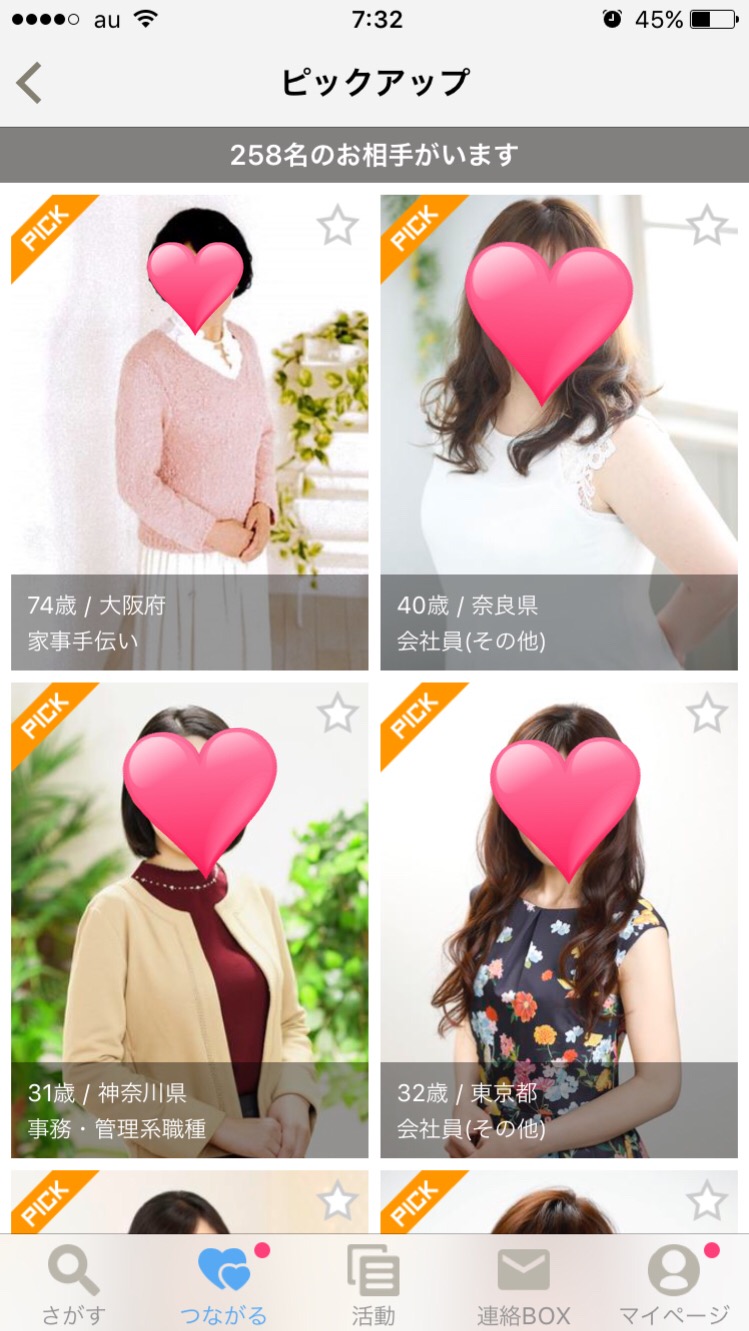View the 32歳 東京都 profile card

click(x=559, y=920)
